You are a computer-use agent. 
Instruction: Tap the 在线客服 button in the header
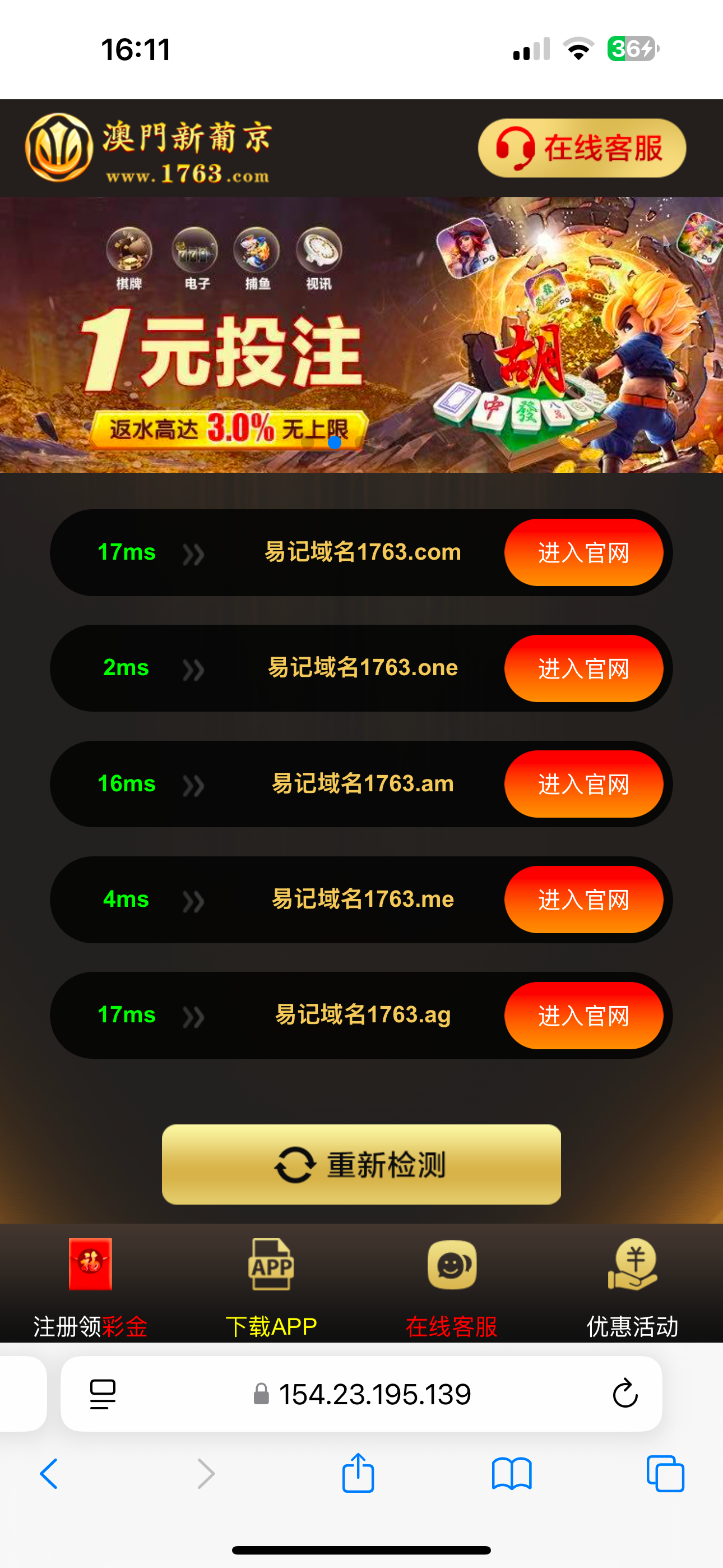581,148
